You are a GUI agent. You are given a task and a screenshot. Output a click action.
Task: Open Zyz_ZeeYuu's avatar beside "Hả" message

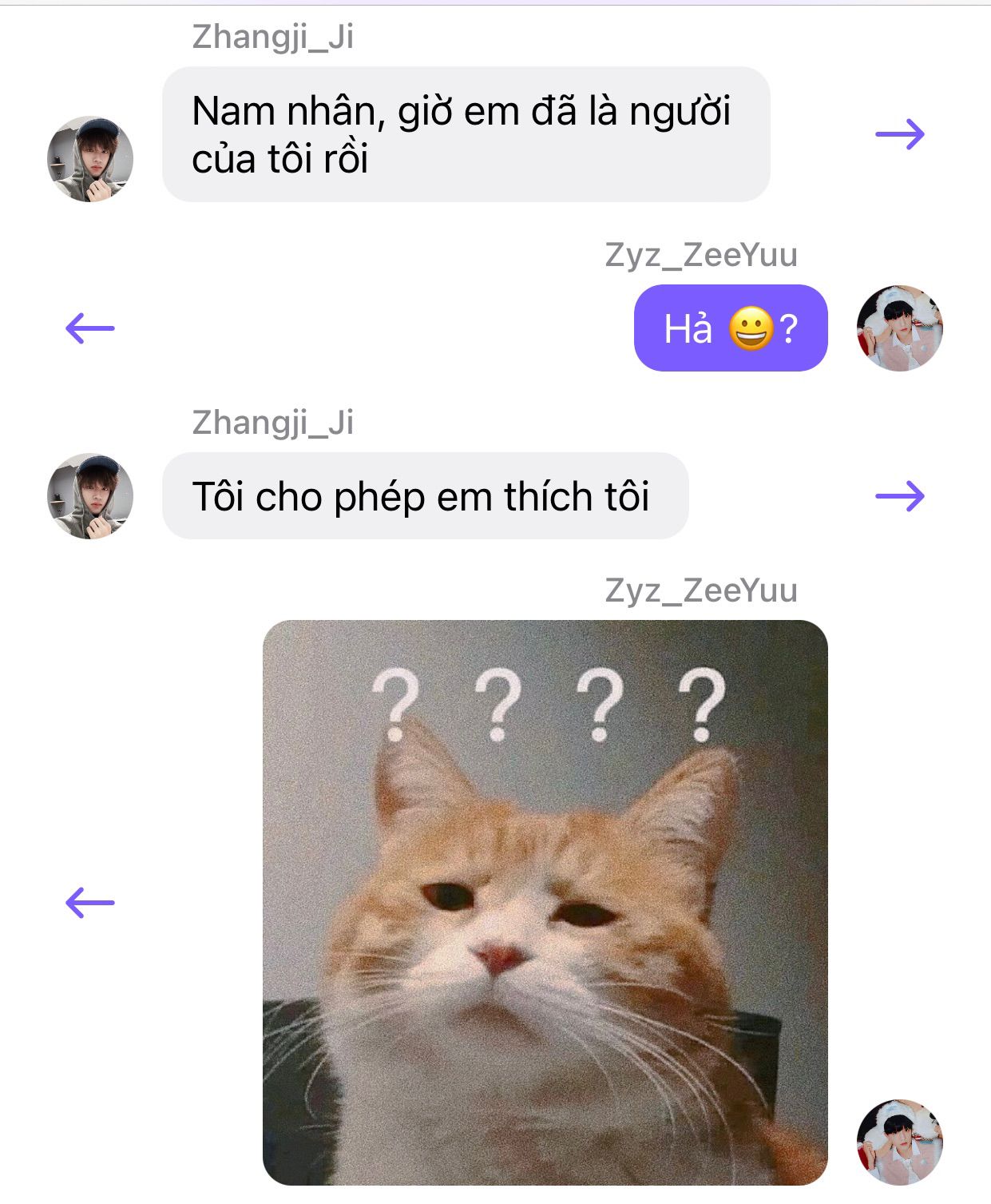tap(899, 328)
